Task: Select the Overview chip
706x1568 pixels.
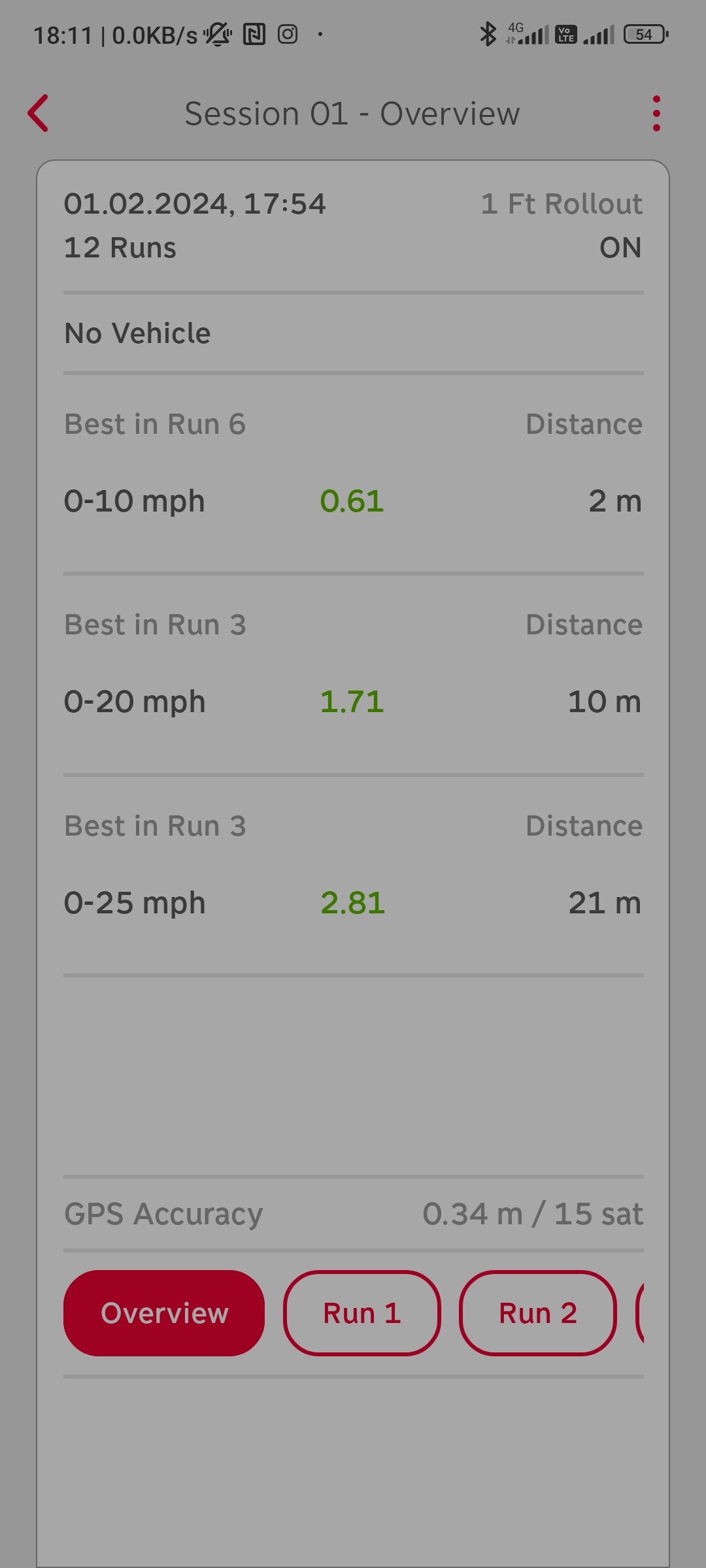Action: tap(164, 1313)
